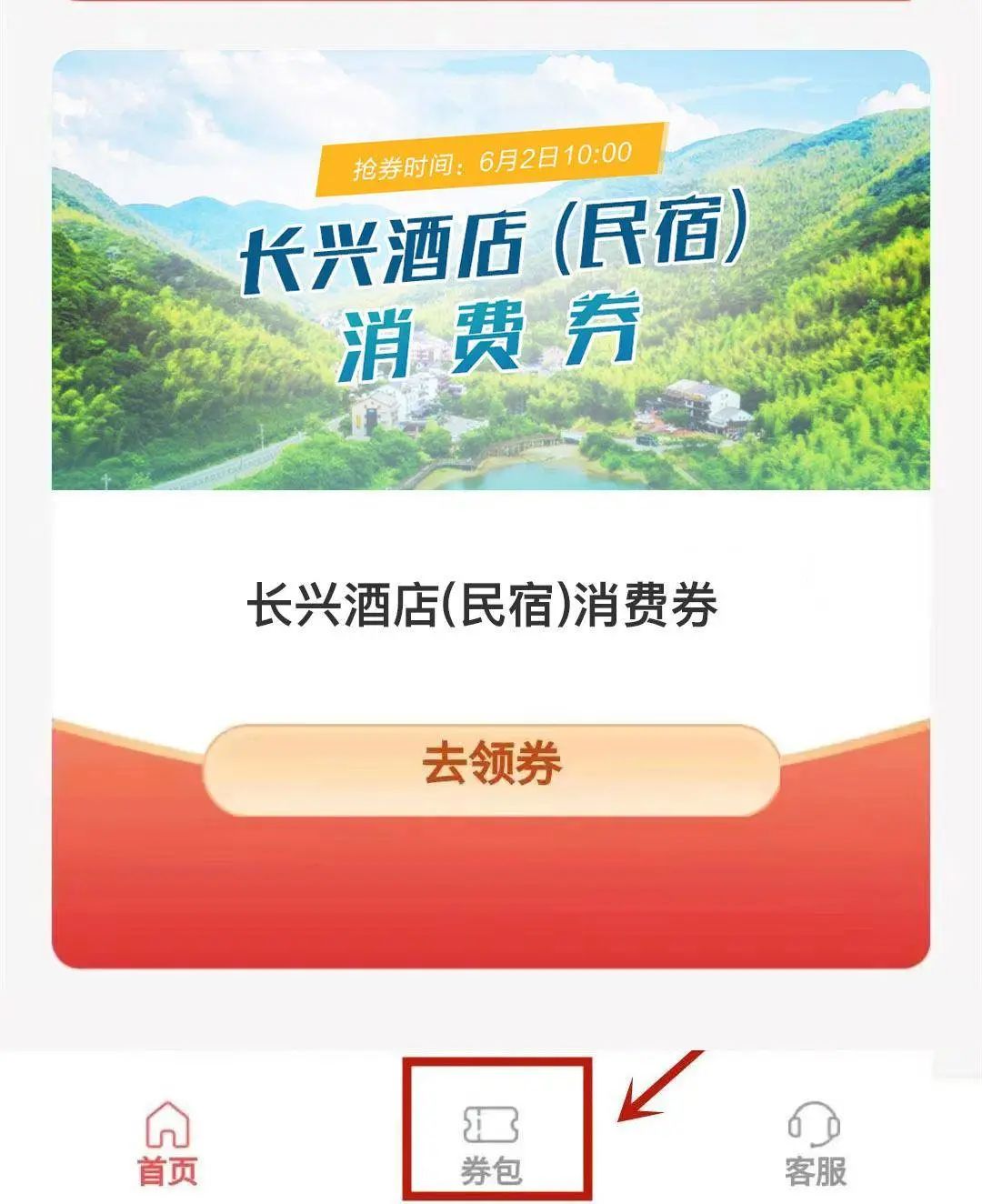This screenshot has width=982, height=1204.
Task: Go to the 客服 tab
Action: pos(815,1143)
